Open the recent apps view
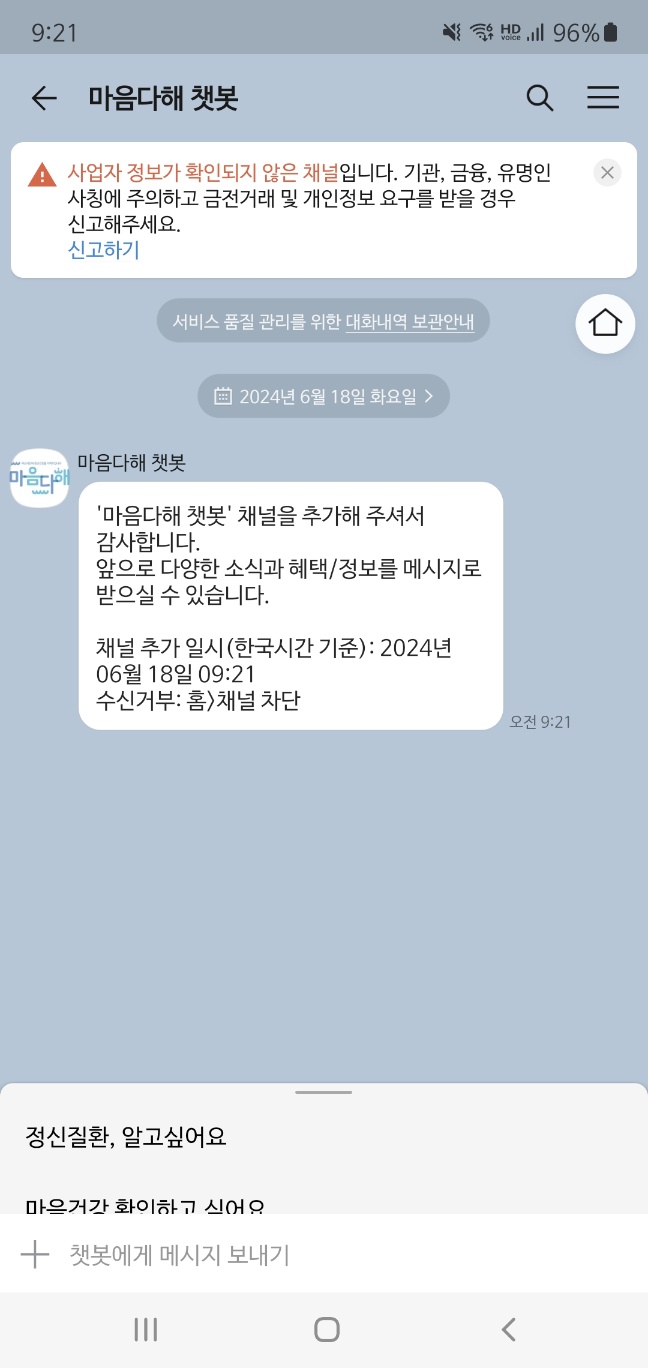 pos(146,1329)
